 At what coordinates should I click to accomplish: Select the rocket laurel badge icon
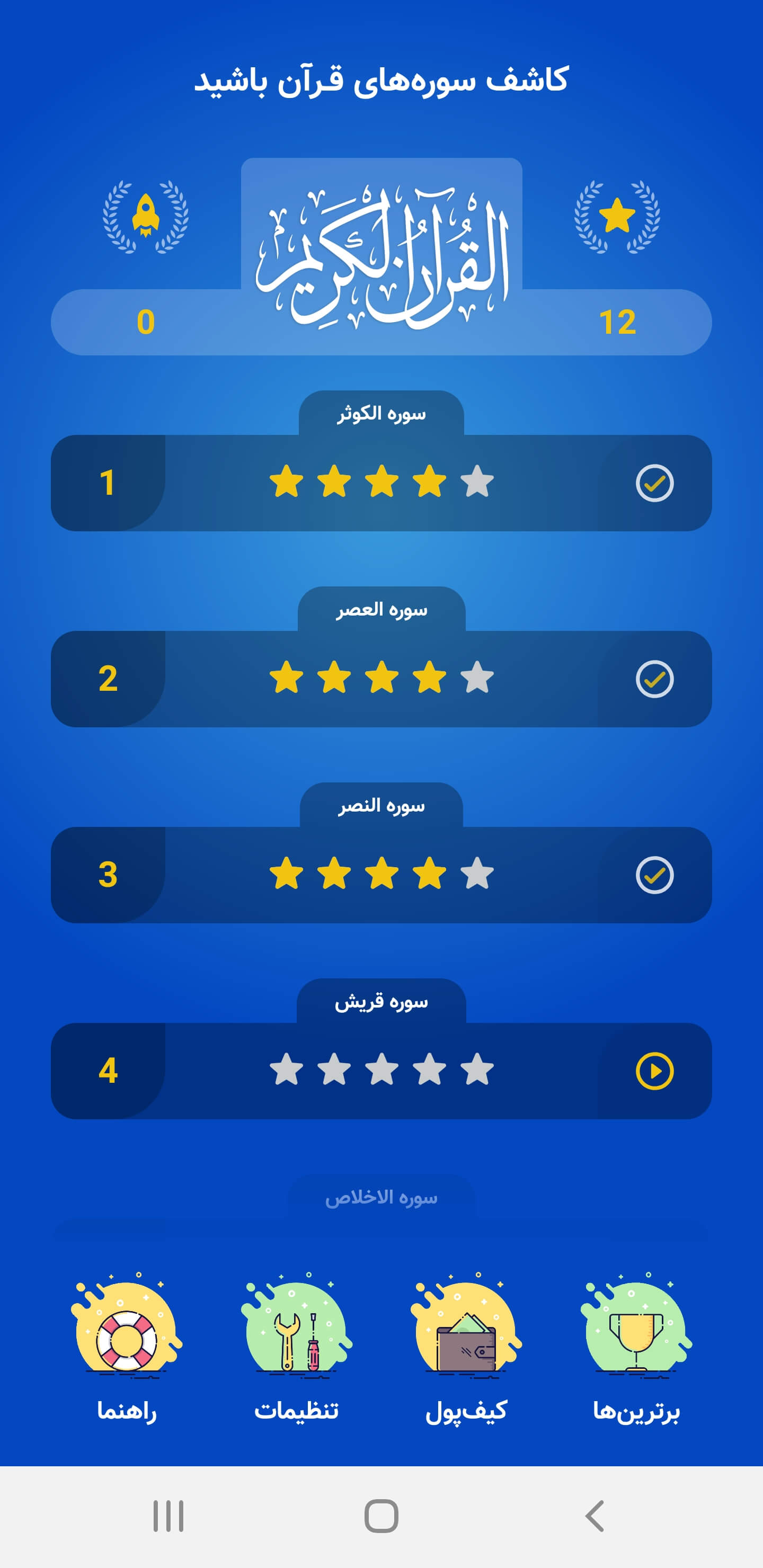(146, 218)
